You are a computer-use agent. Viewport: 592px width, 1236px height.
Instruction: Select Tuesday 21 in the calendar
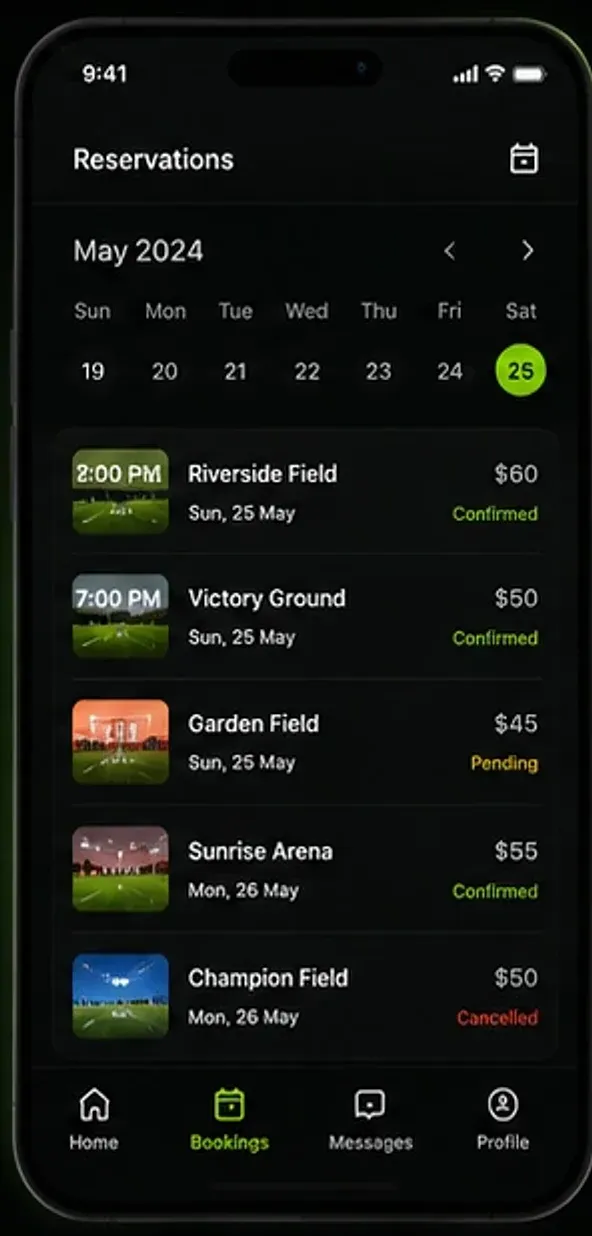pos(235,372)
